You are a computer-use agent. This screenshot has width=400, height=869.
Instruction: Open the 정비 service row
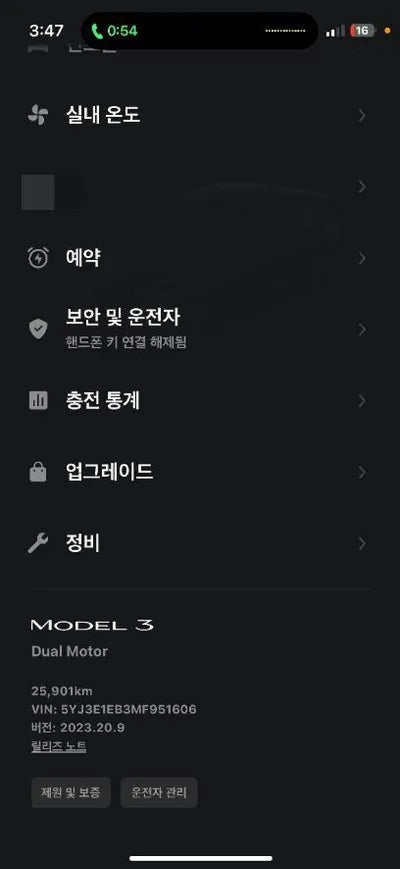pyautogui.click(x=200, y=544)
